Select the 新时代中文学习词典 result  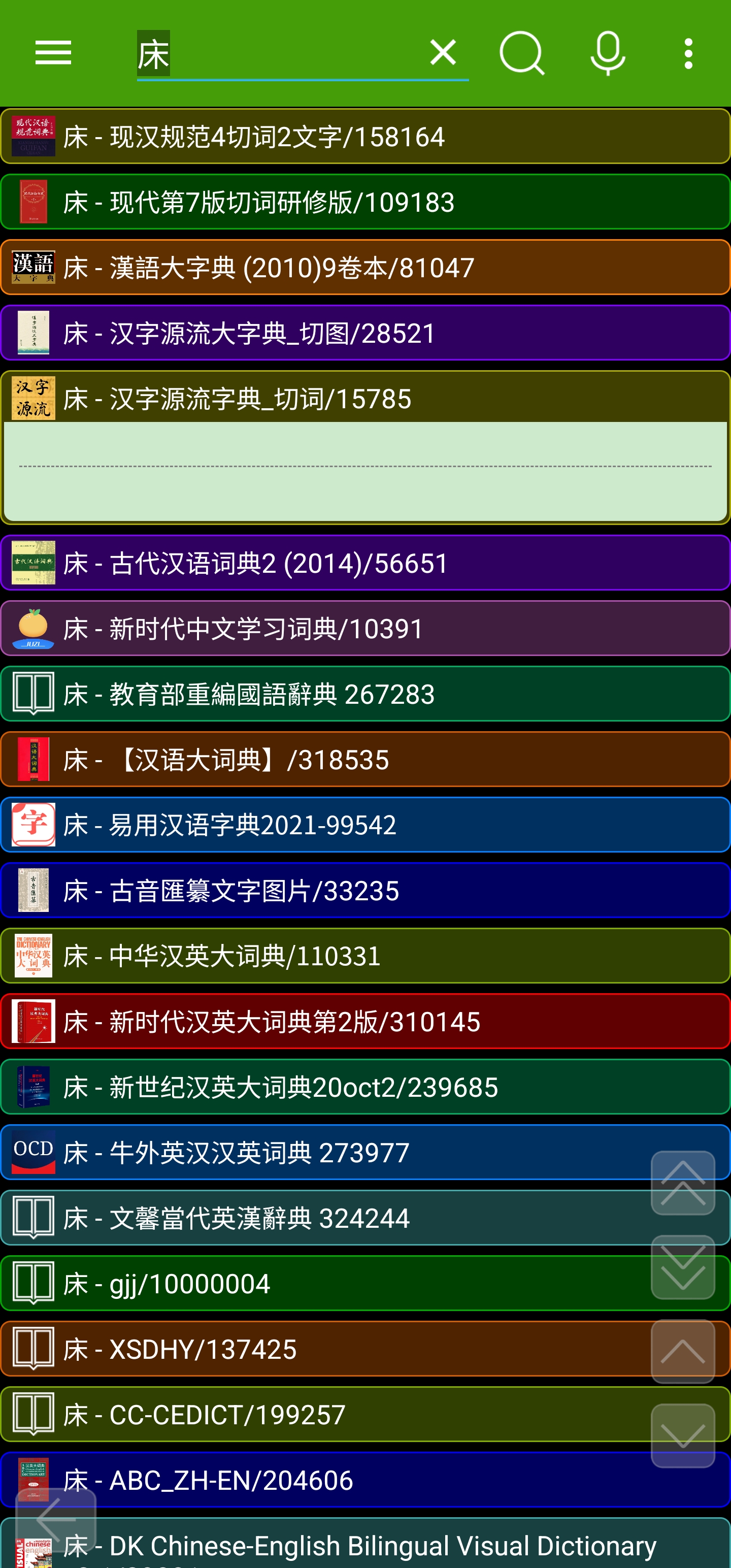365,629
